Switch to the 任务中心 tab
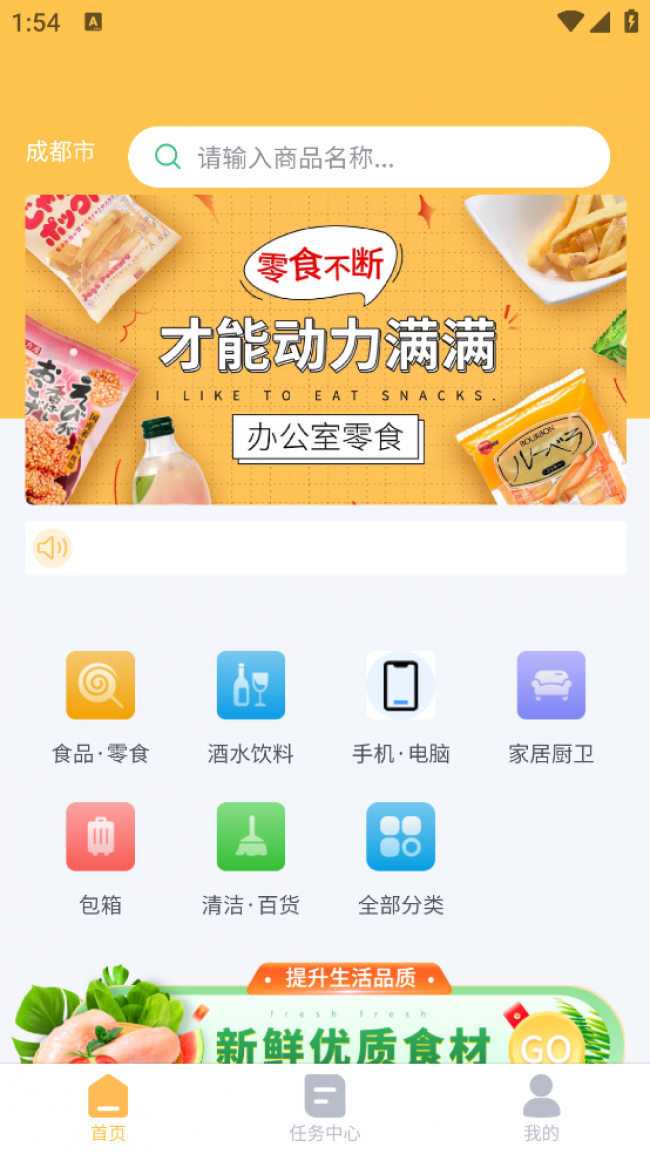This screenshot has height=1154, width=650. [x=324, y=1108]
